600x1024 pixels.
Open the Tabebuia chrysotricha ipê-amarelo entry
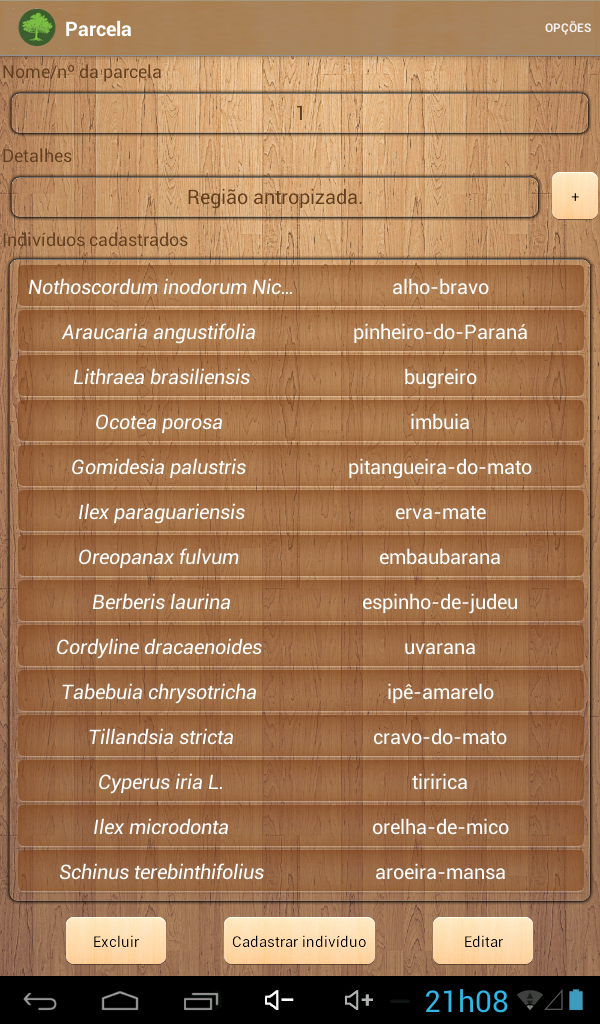[300, 692]
